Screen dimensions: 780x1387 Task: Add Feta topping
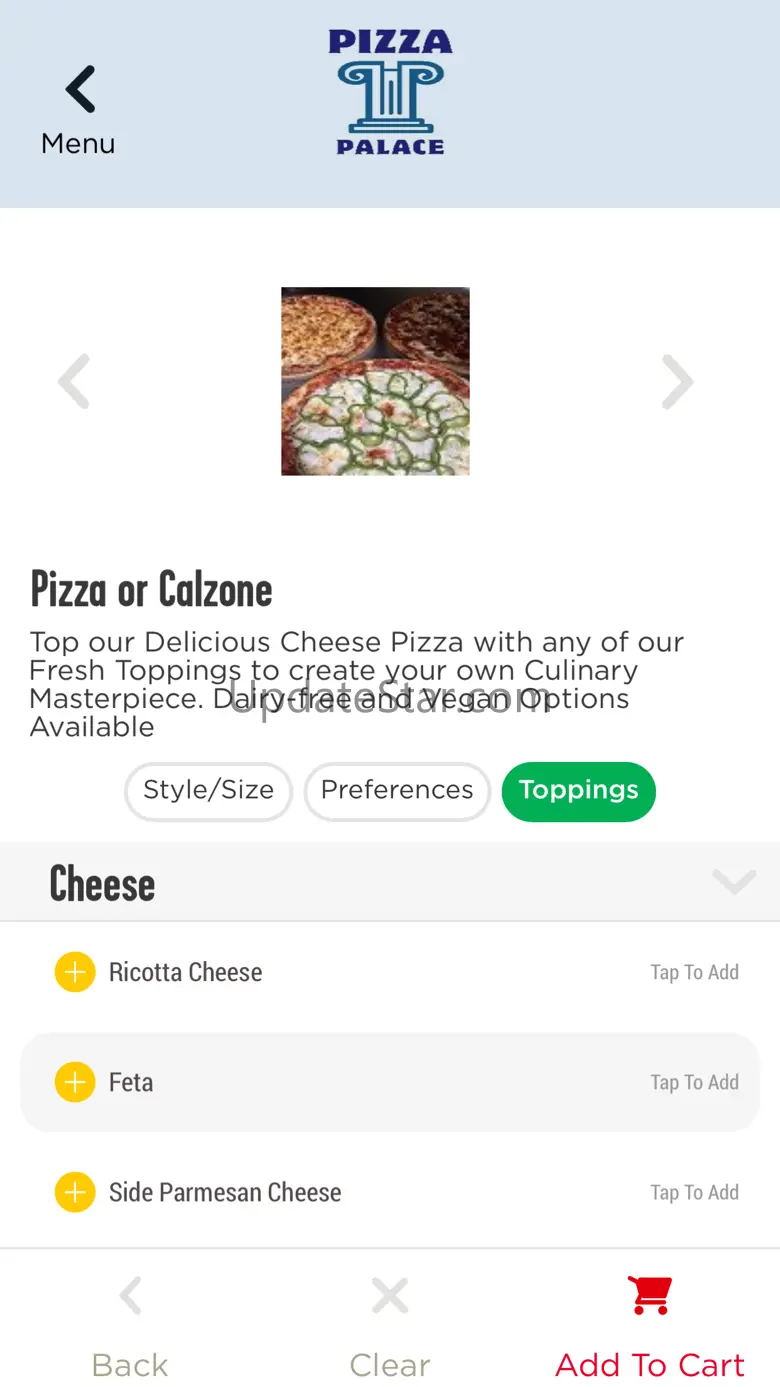pos(75,1082)
